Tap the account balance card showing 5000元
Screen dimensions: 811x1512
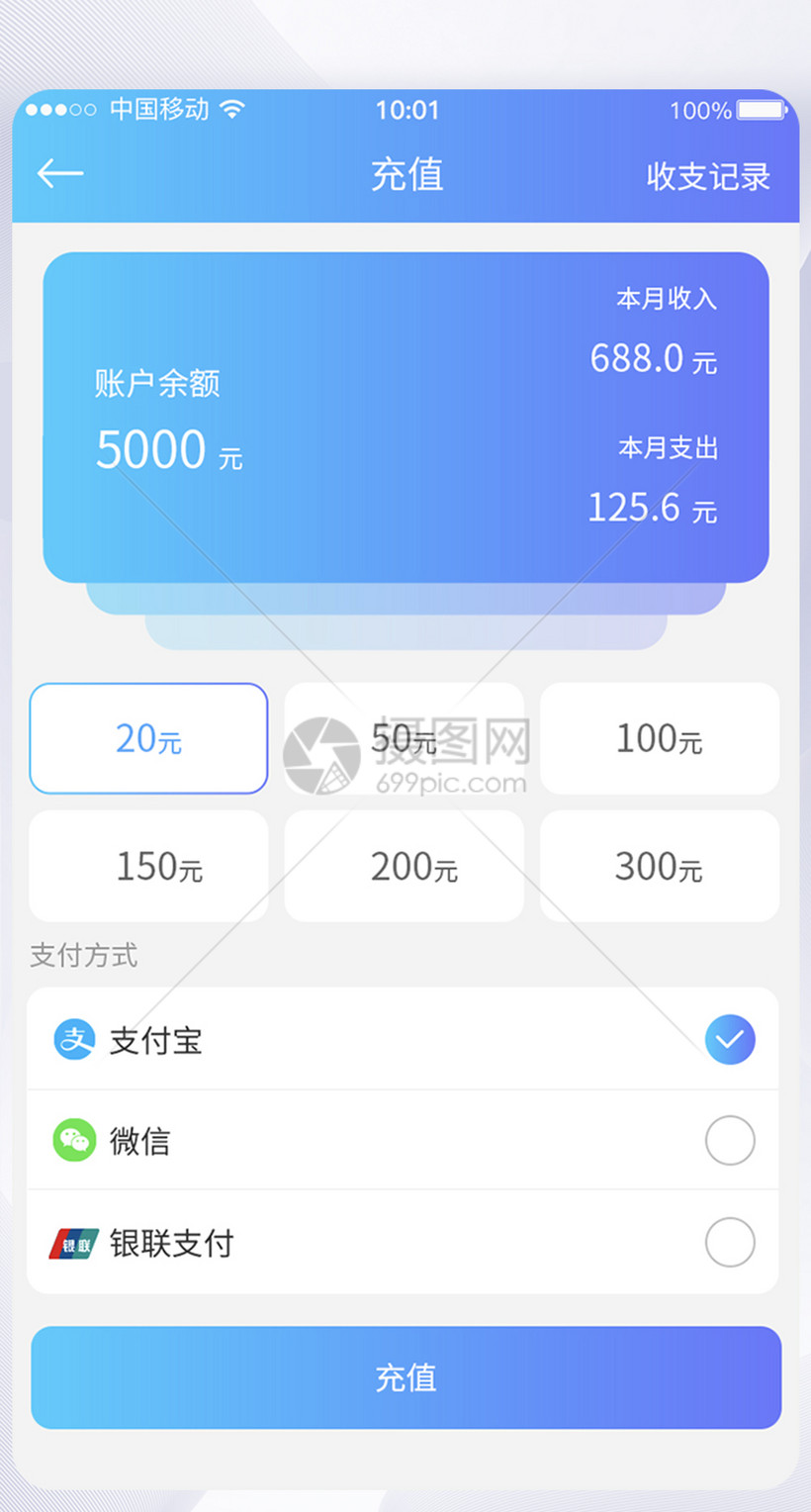tap(405, 416)
